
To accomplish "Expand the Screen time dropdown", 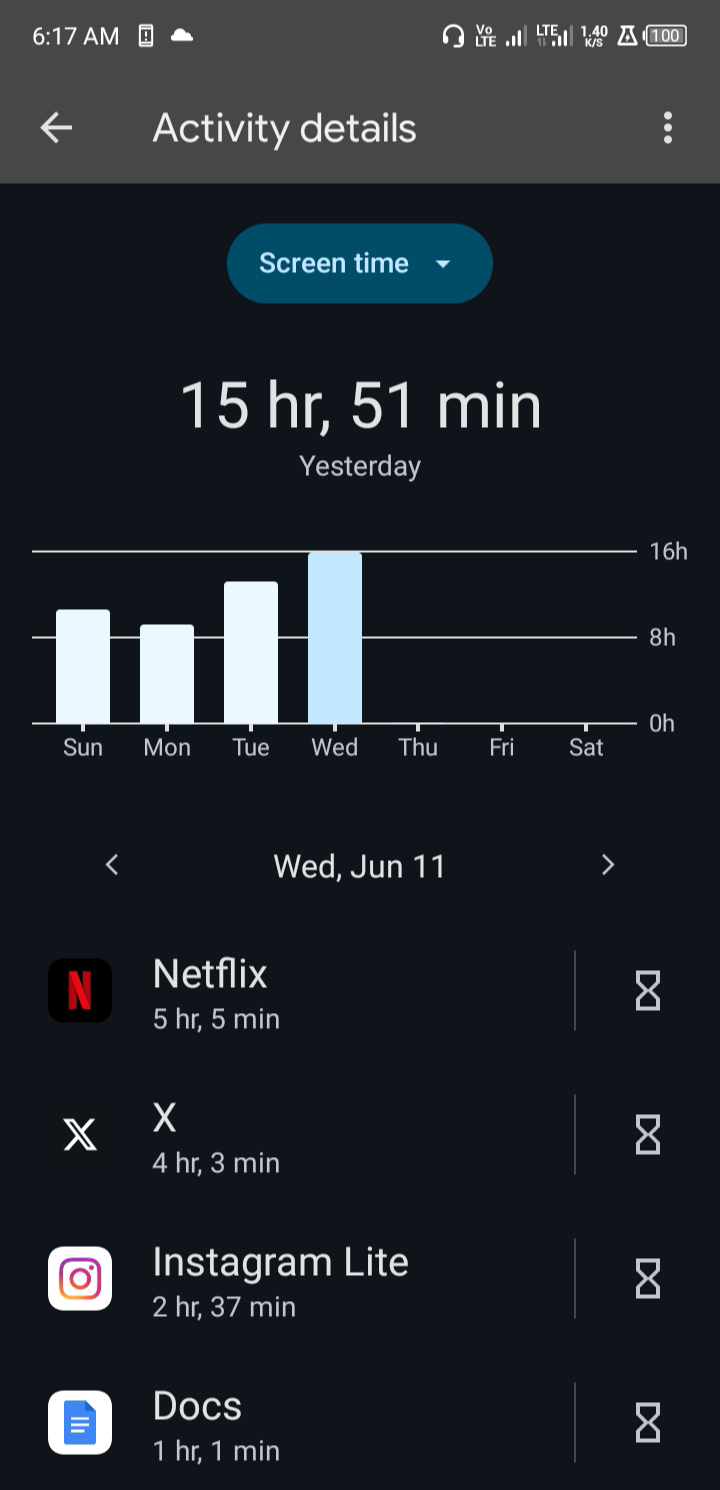I will pyautogui.click(x=360, y=263).
